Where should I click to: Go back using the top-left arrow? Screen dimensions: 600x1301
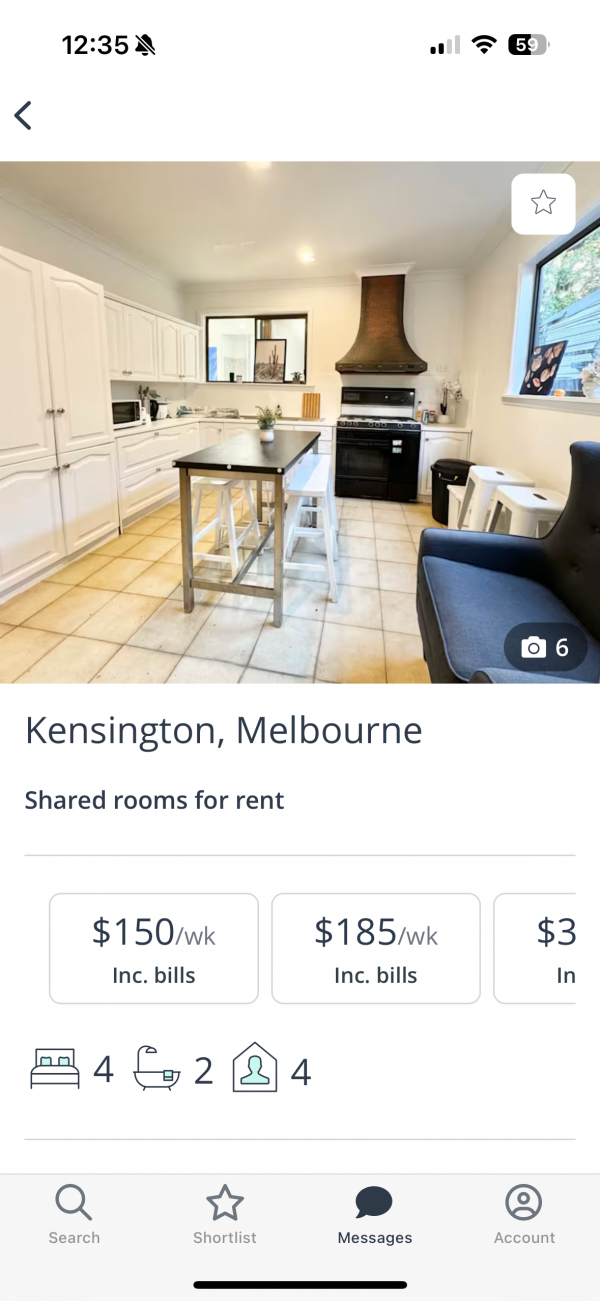[x=24, y=115]
